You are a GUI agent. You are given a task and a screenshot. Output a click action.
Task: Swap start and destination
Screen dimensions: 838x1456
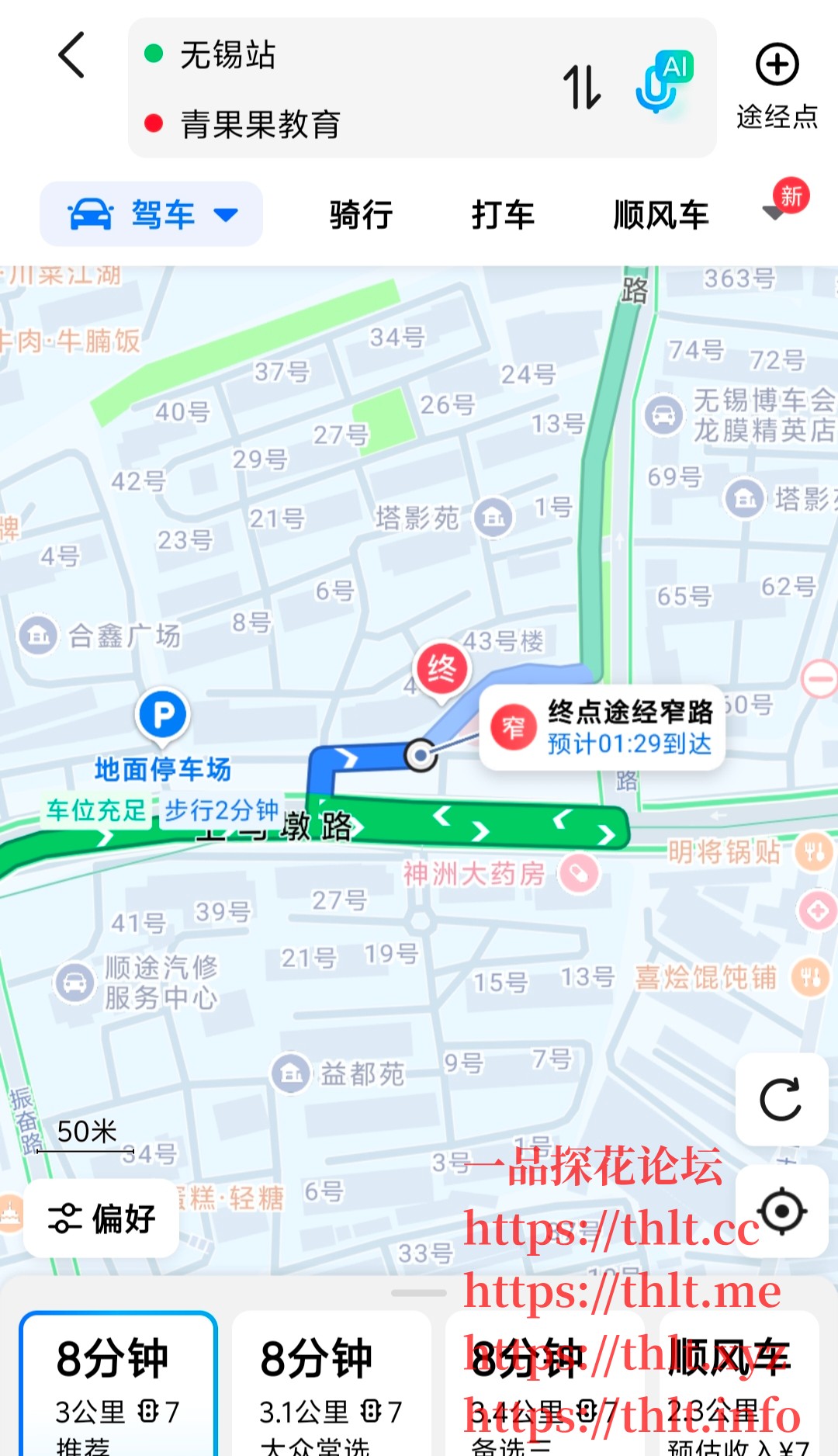tap(582, 87)
